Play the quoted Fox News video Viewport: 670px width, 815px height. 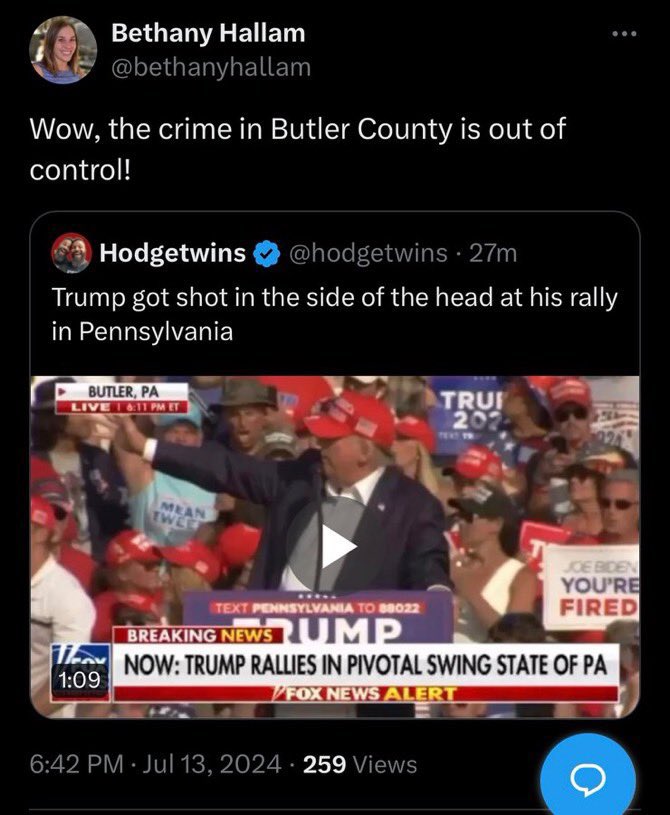[x=335, y=546]
